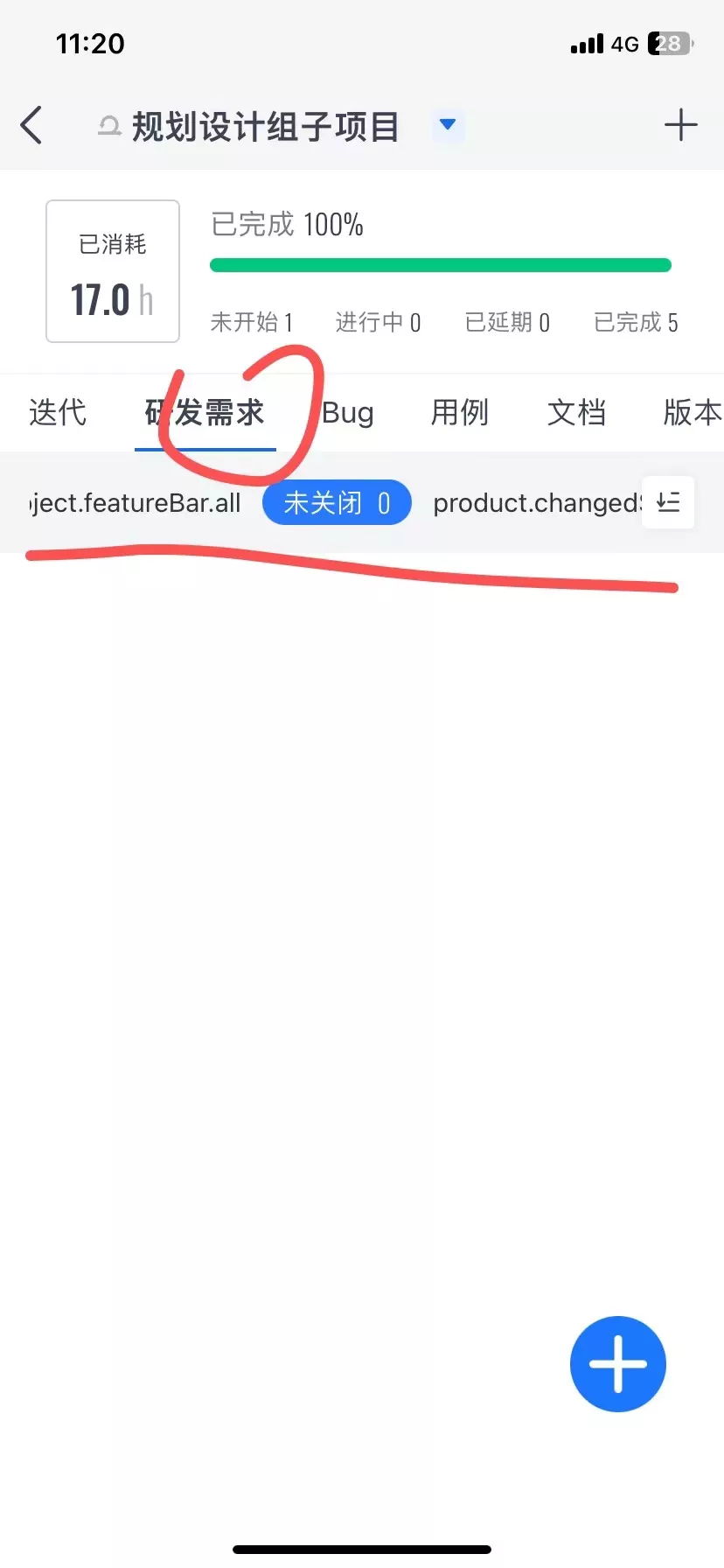Switch to the Bug tab
This screenshot has height=1568, width=724.
pyautogui.click(x=348, y=412)
